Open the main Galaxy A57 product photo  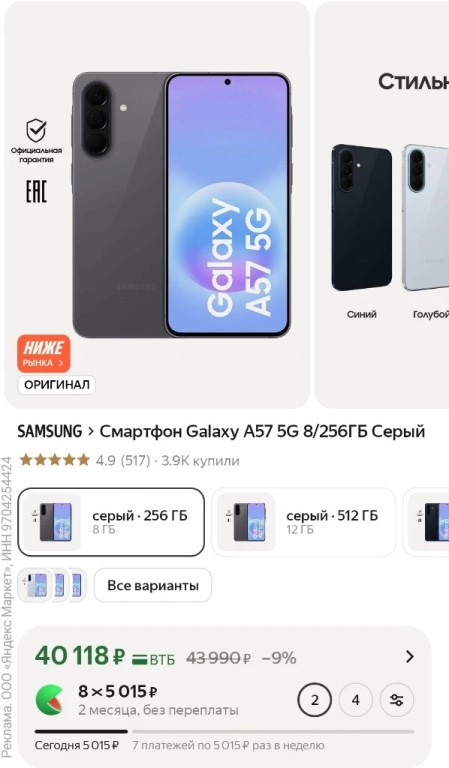157,205
